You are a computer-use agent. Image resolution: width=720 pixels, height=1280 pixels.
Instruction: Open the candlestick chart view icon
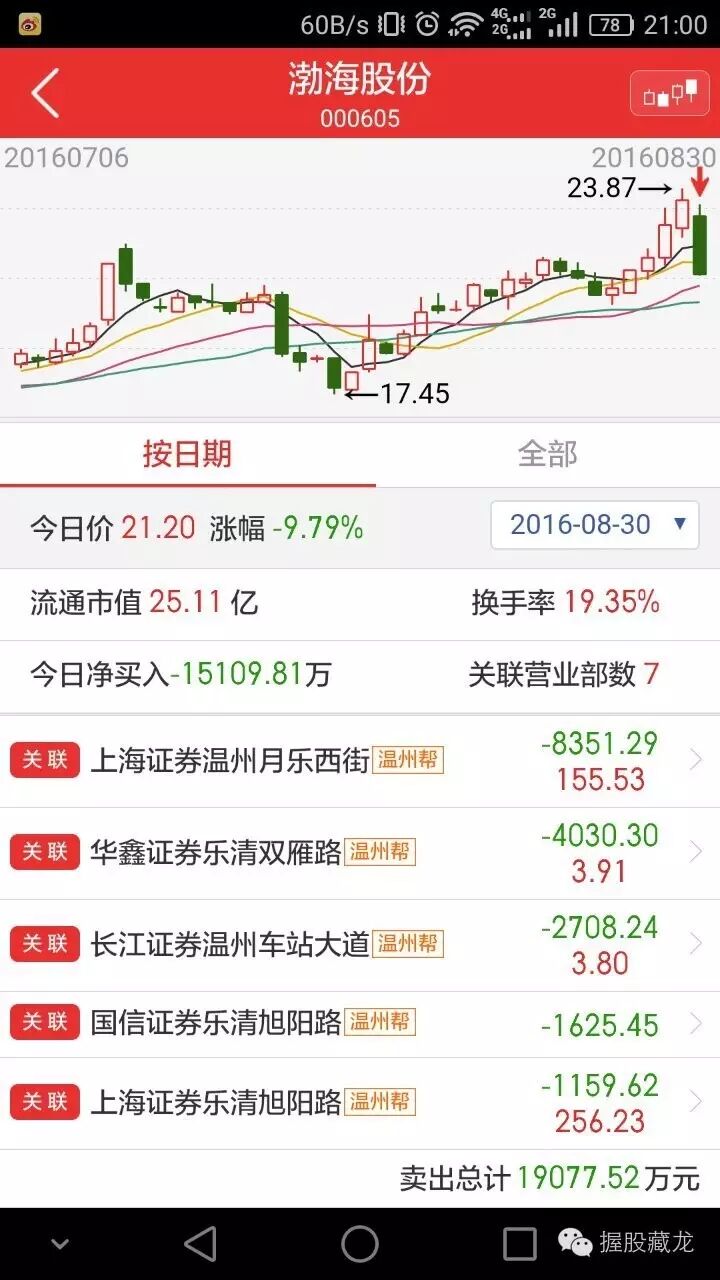point(669,95)
